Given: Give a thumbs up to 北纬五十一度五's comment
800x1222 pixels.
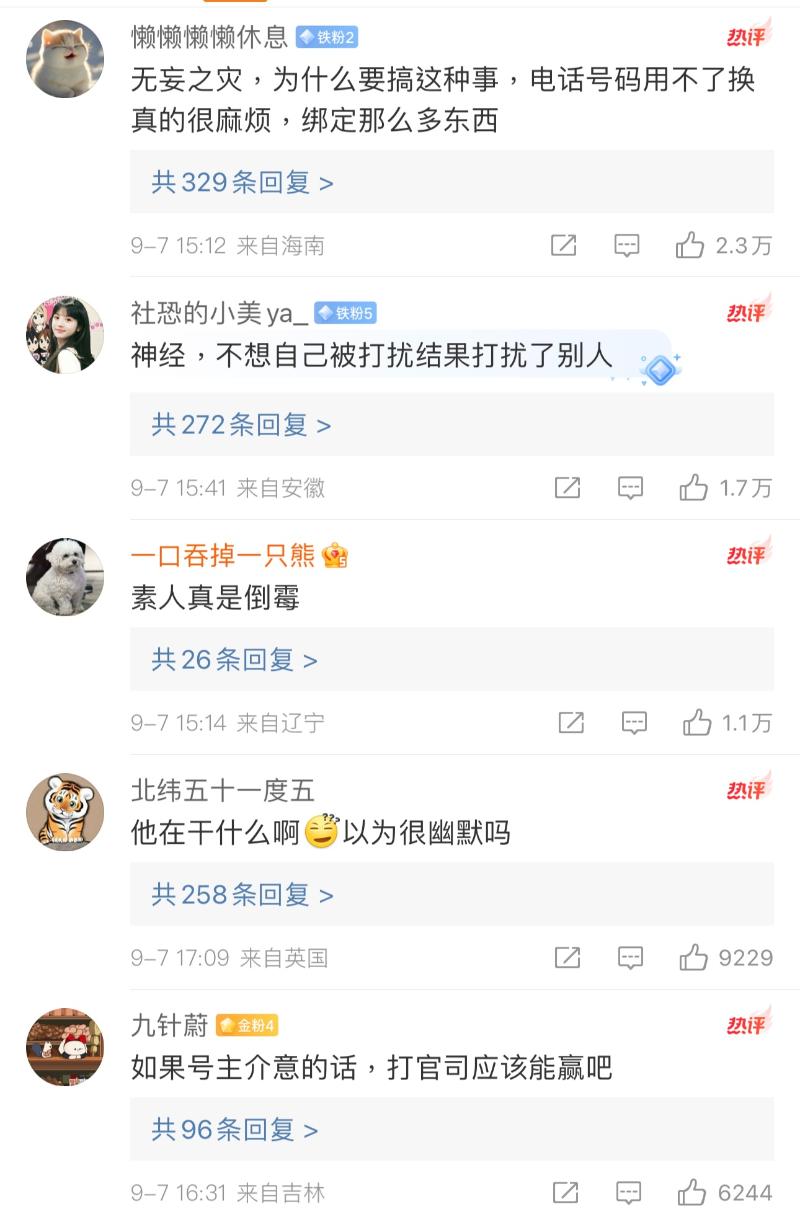Looking at the screenshot, I should click(x=694, y=958).
